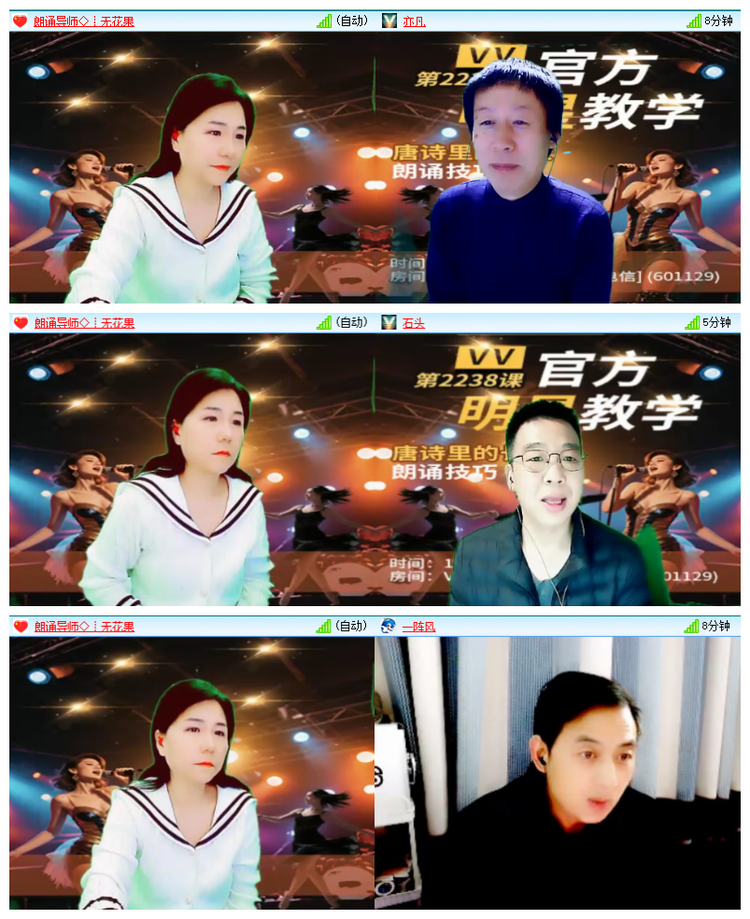Click the green signal bars next to (自动)
The width and height of the screenshot is (750, 919).
pos(323,18)
